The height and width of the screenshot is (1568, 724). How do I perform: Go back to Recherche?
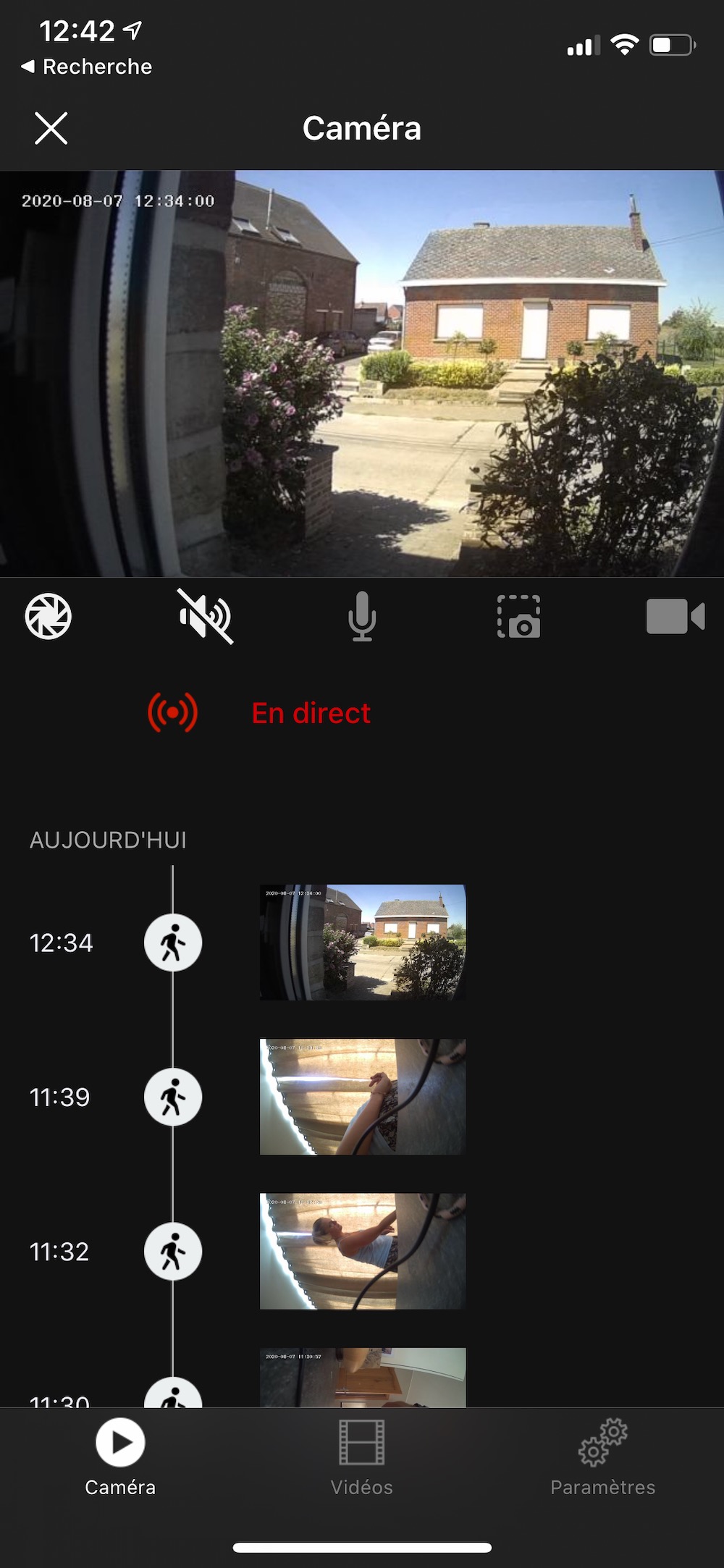tap(87, 67)
